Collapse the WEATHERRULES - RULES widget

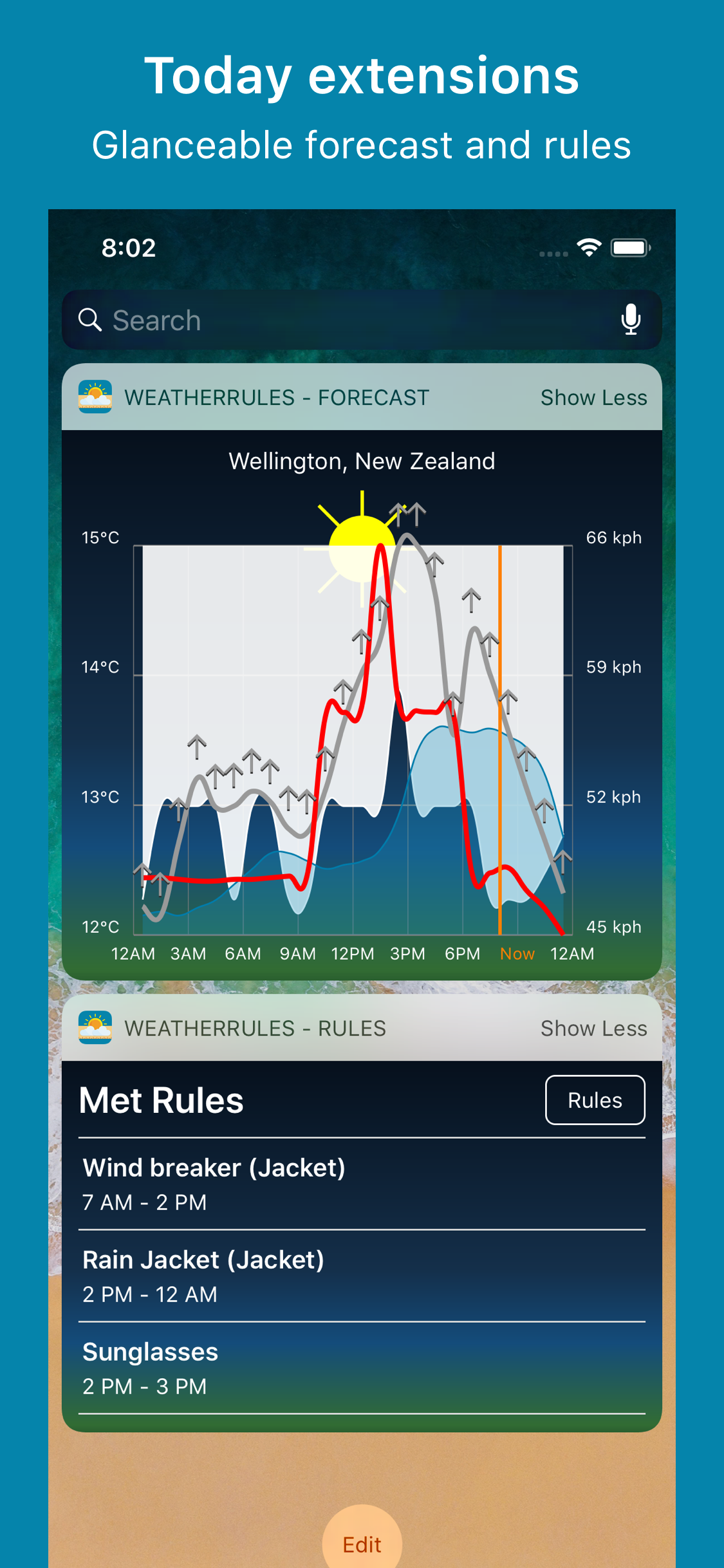click(593, 1028)
